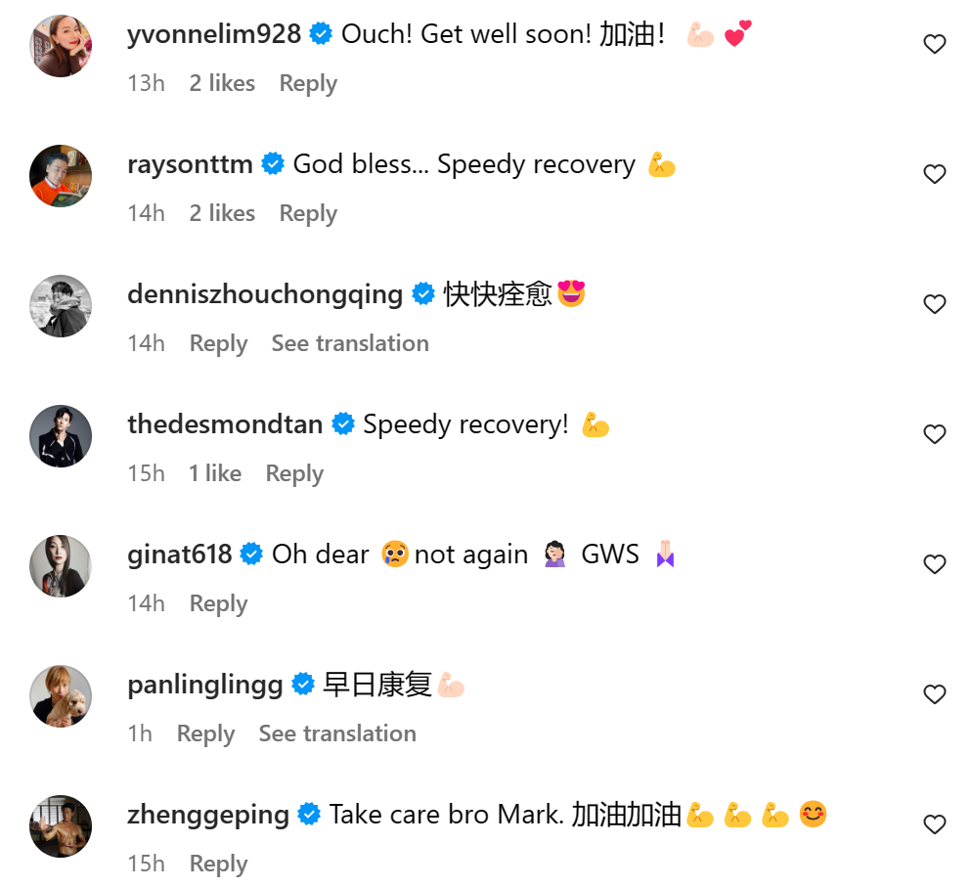Like thedesmondtan's comment
972x888 pixels.
tap(934, 434)
